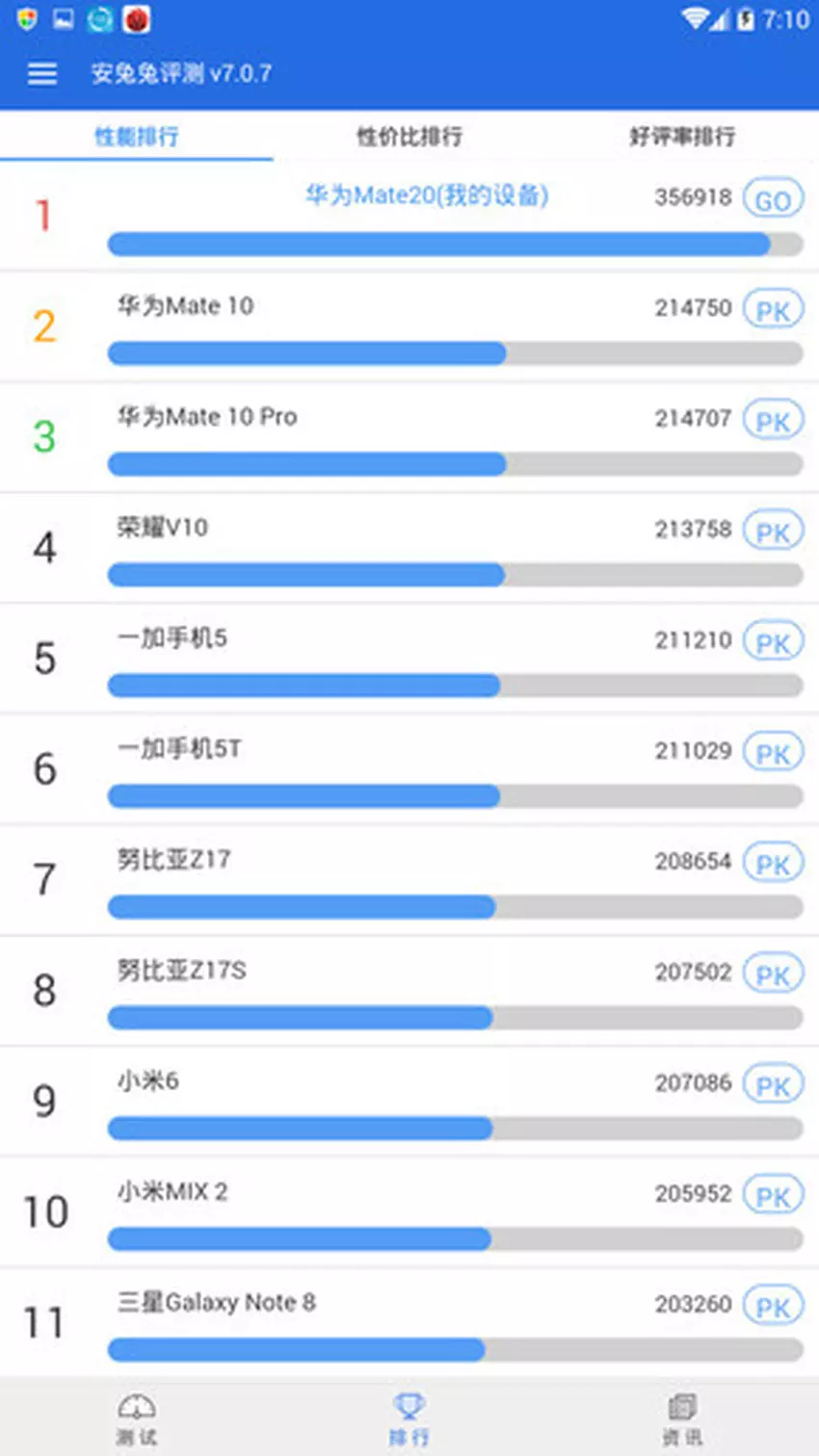The width and height of the screenshot is (819, 1456).
Task: Tap PK for 小米MIX 2
Action: tap(773, 1196)
